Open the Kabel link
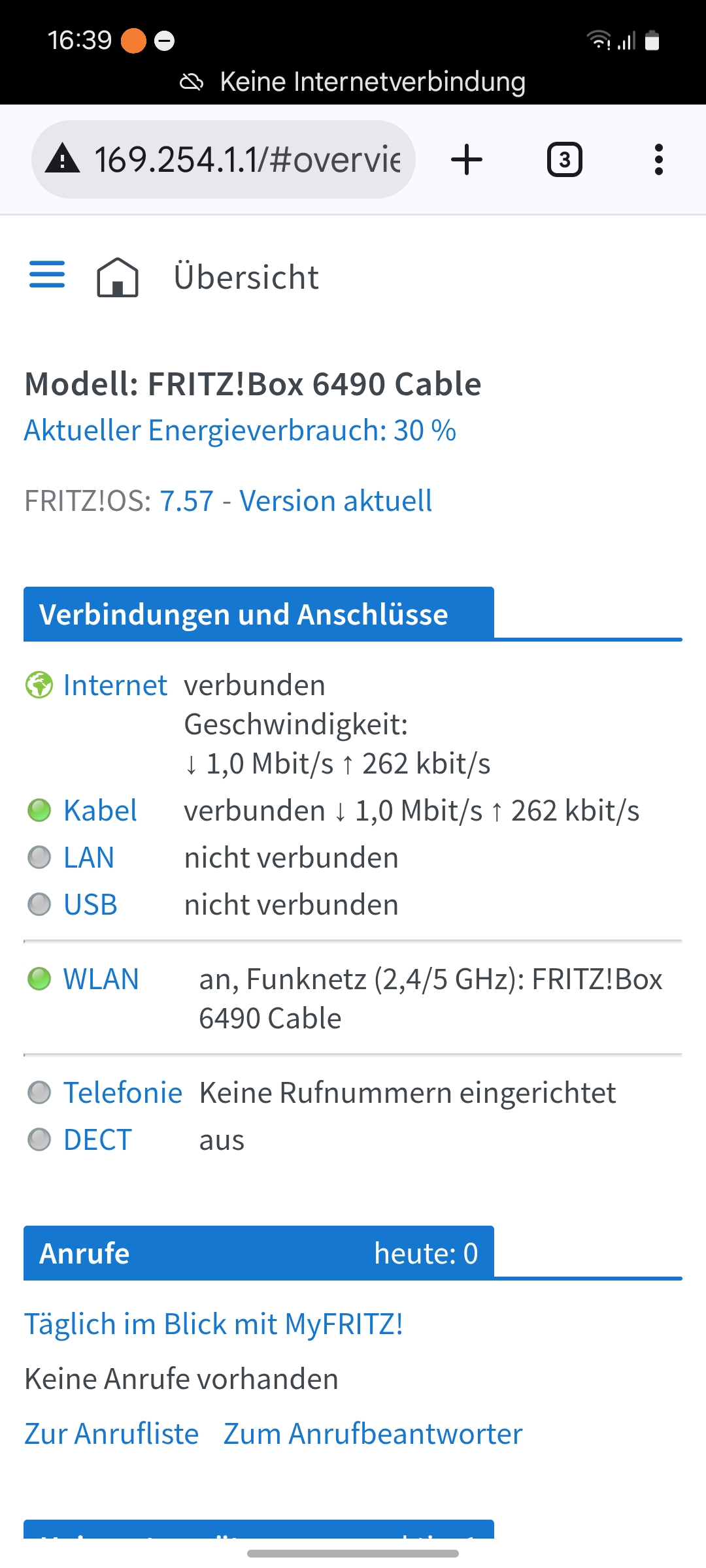 (x=100, y=811)
